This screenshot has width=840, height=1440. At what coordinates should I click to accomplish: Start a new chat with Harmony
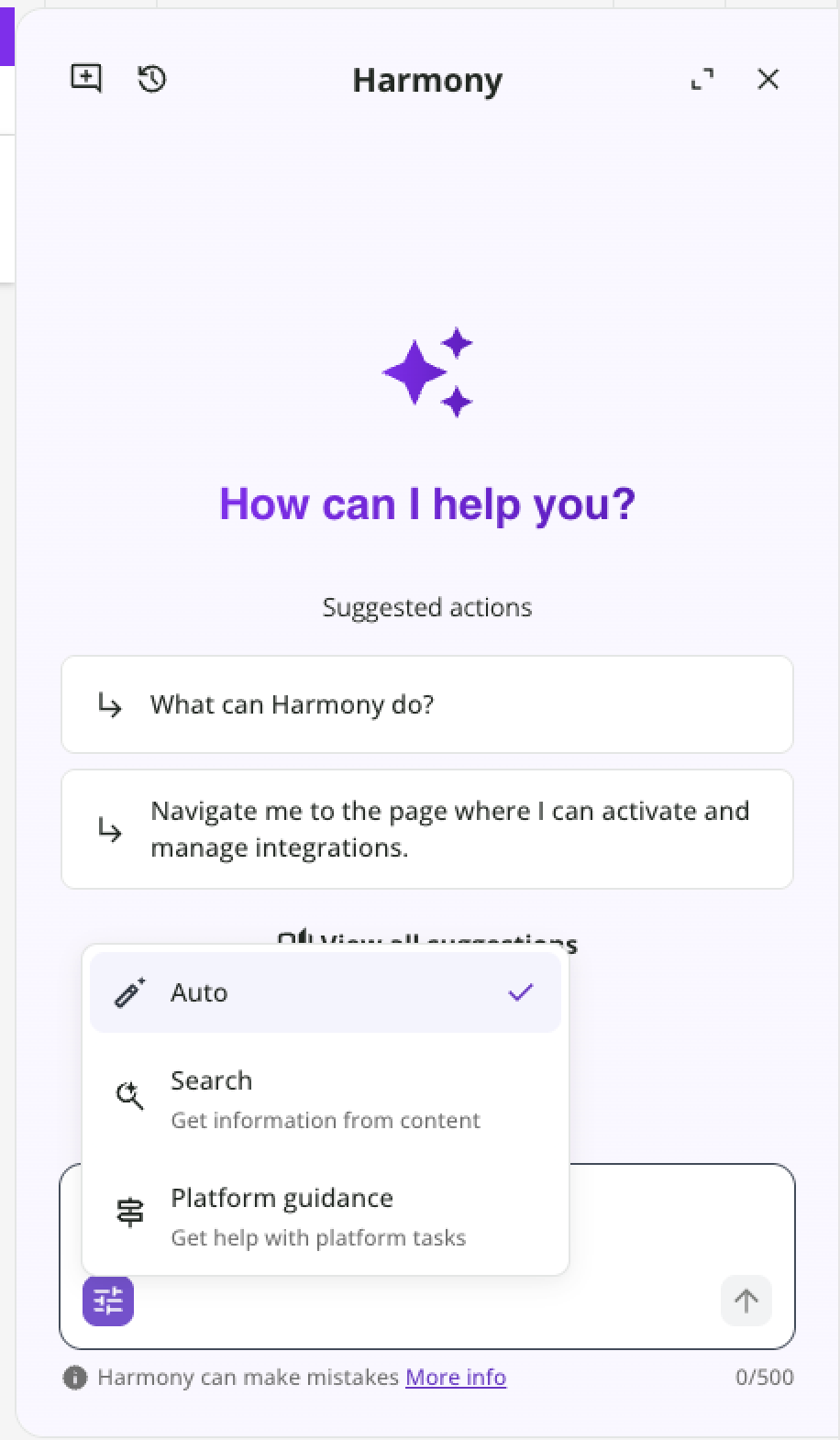click(x=86, y=79)
